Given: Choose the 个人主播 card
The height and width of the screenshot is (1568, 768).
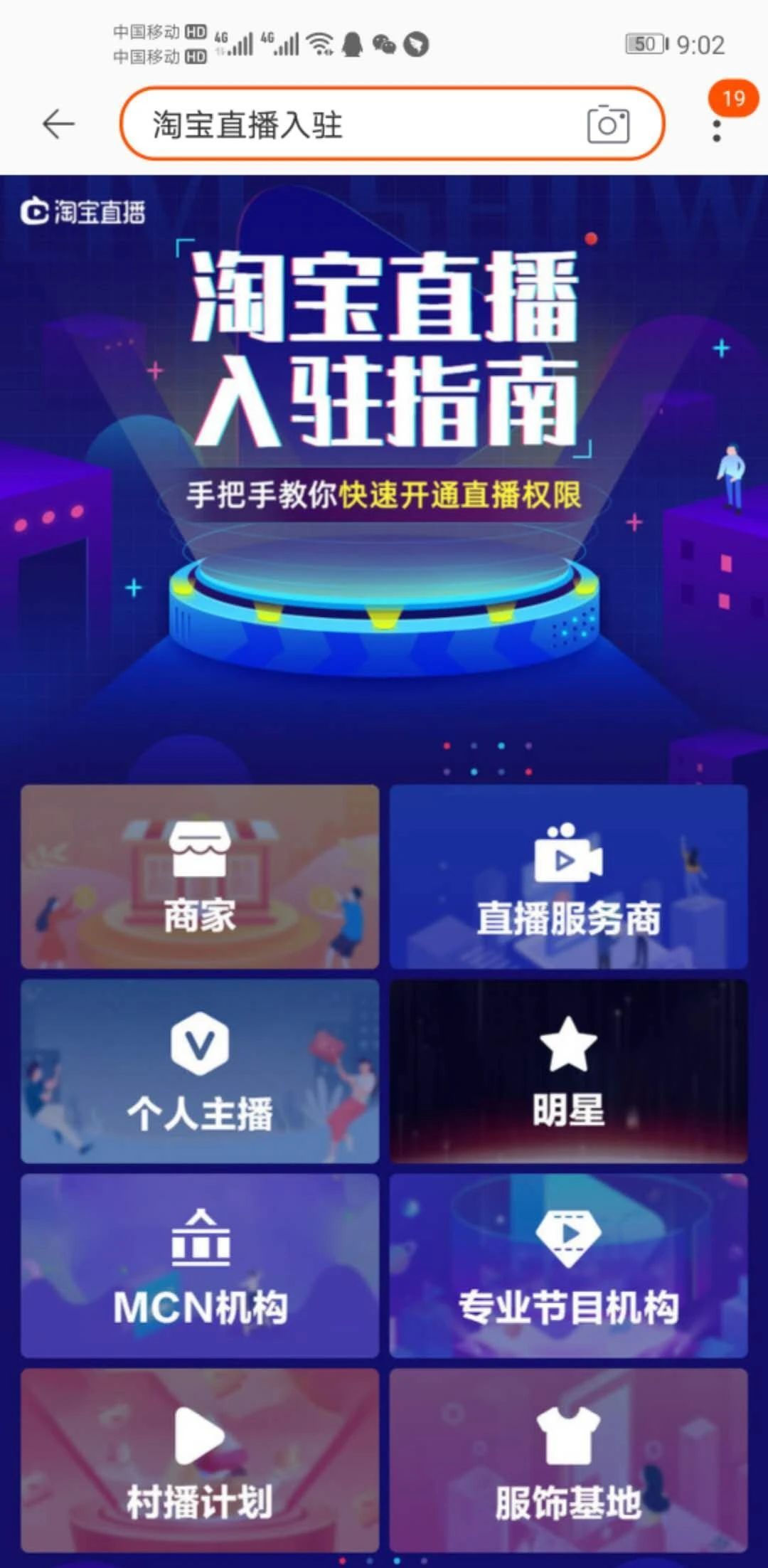Looking at the screenshot, I should tap(200, 1071).
